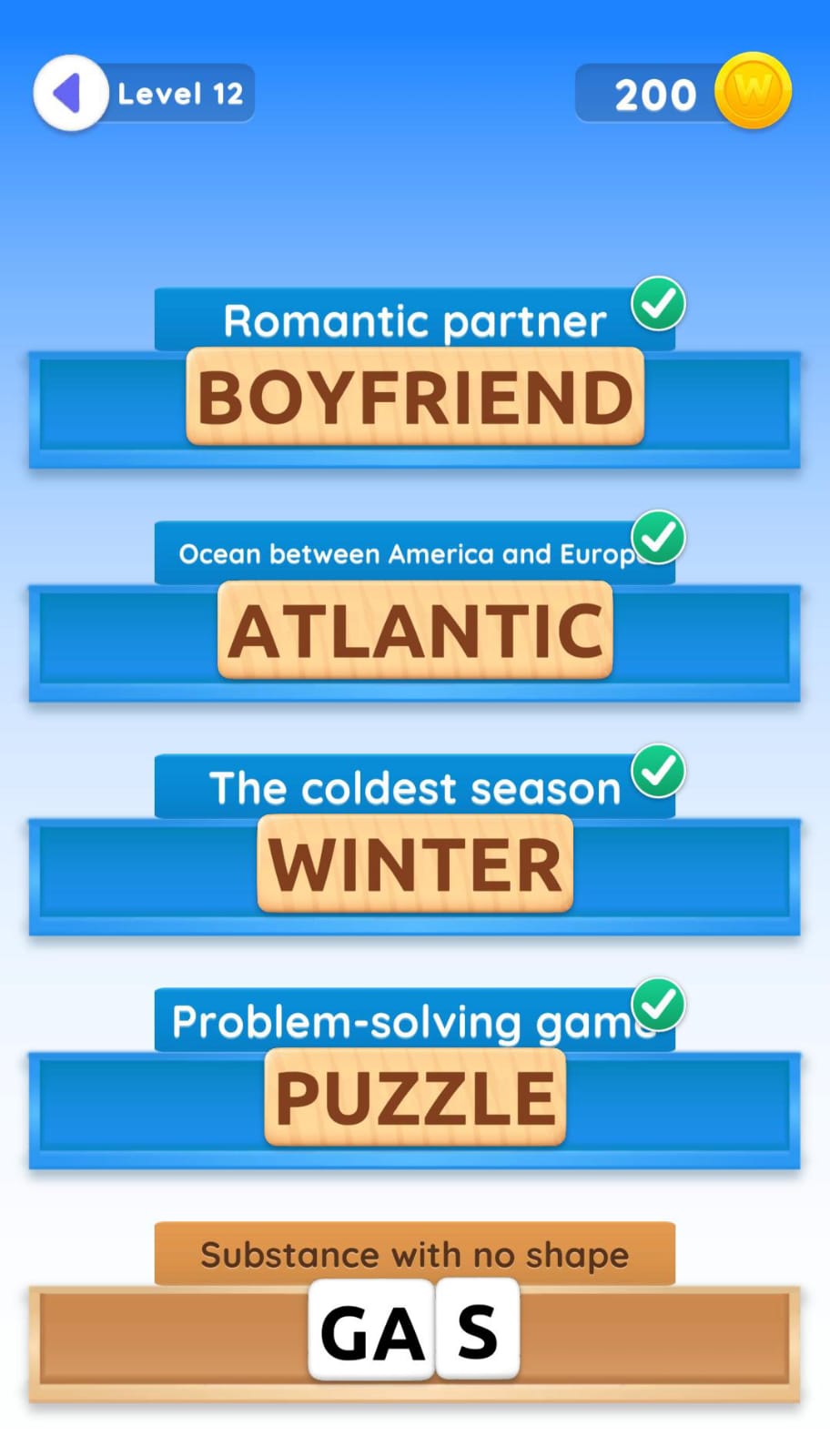Open the coin balance showing 200

(x=683, y=92)
